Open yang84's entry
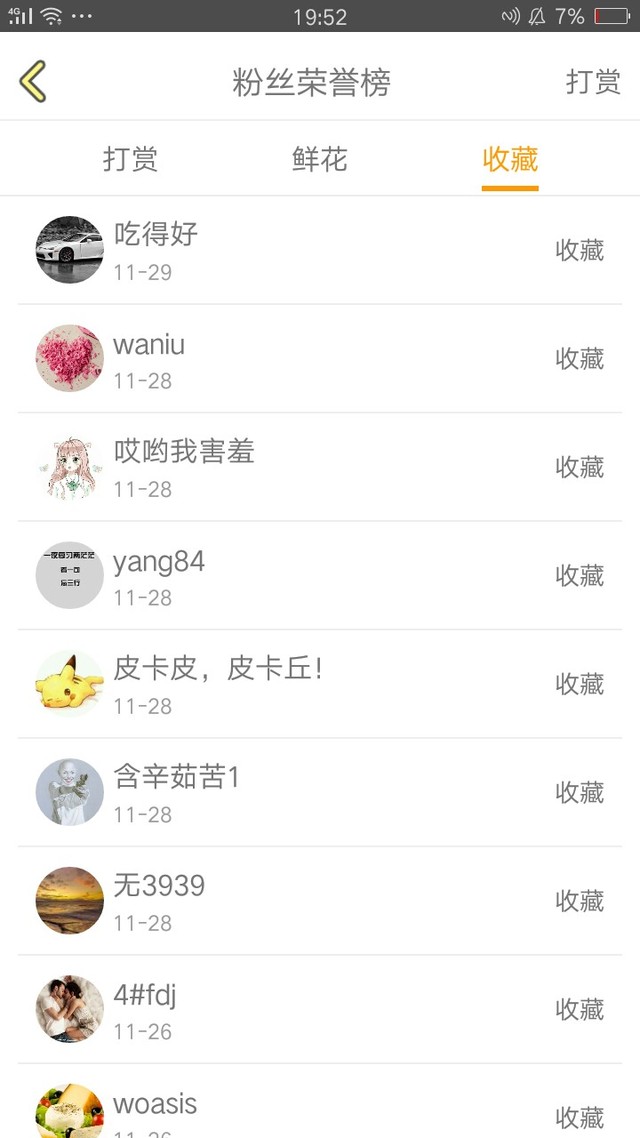This screenshot has width=640, height=1138. [320, 576]
